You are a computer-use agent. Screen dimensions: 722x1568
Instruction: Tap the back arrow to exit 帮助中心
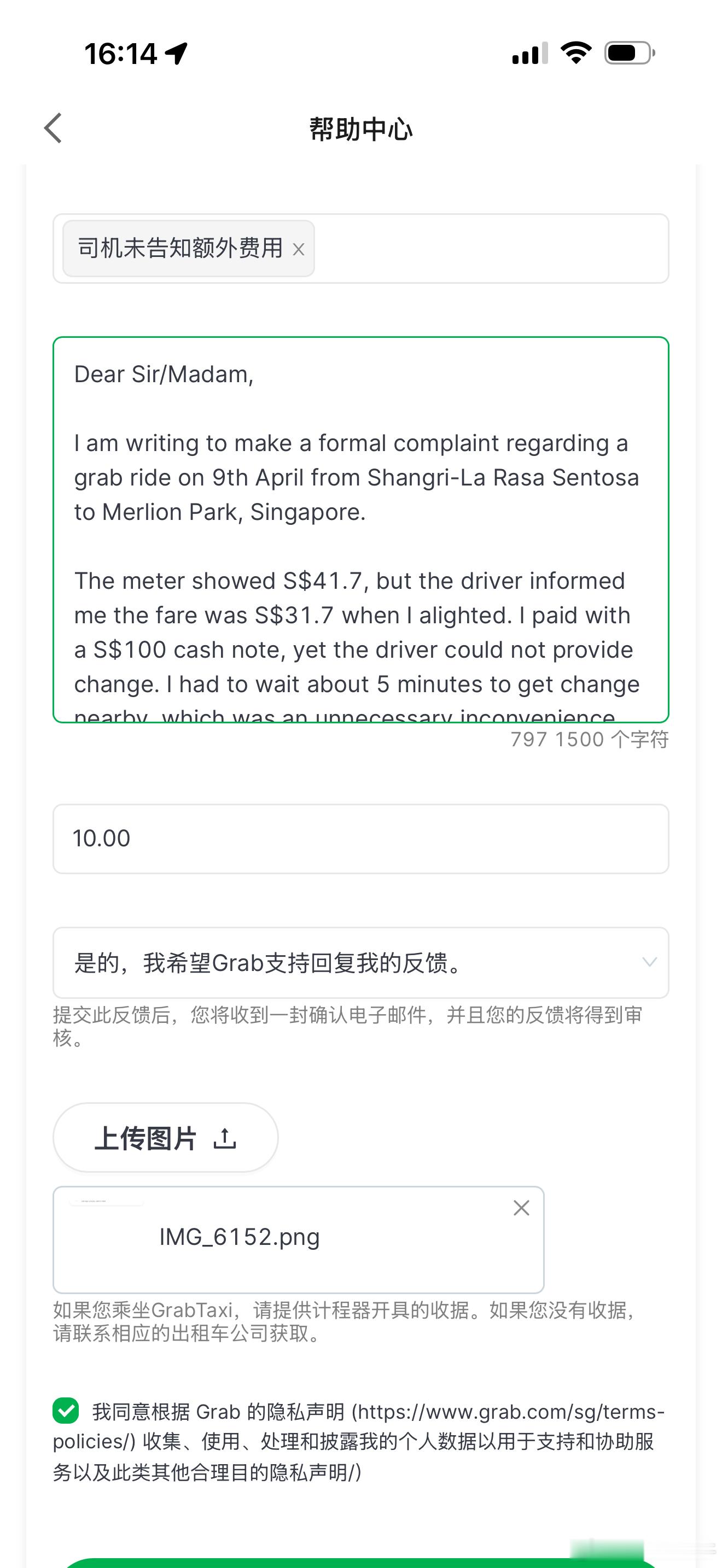click(x=54, y=128)
